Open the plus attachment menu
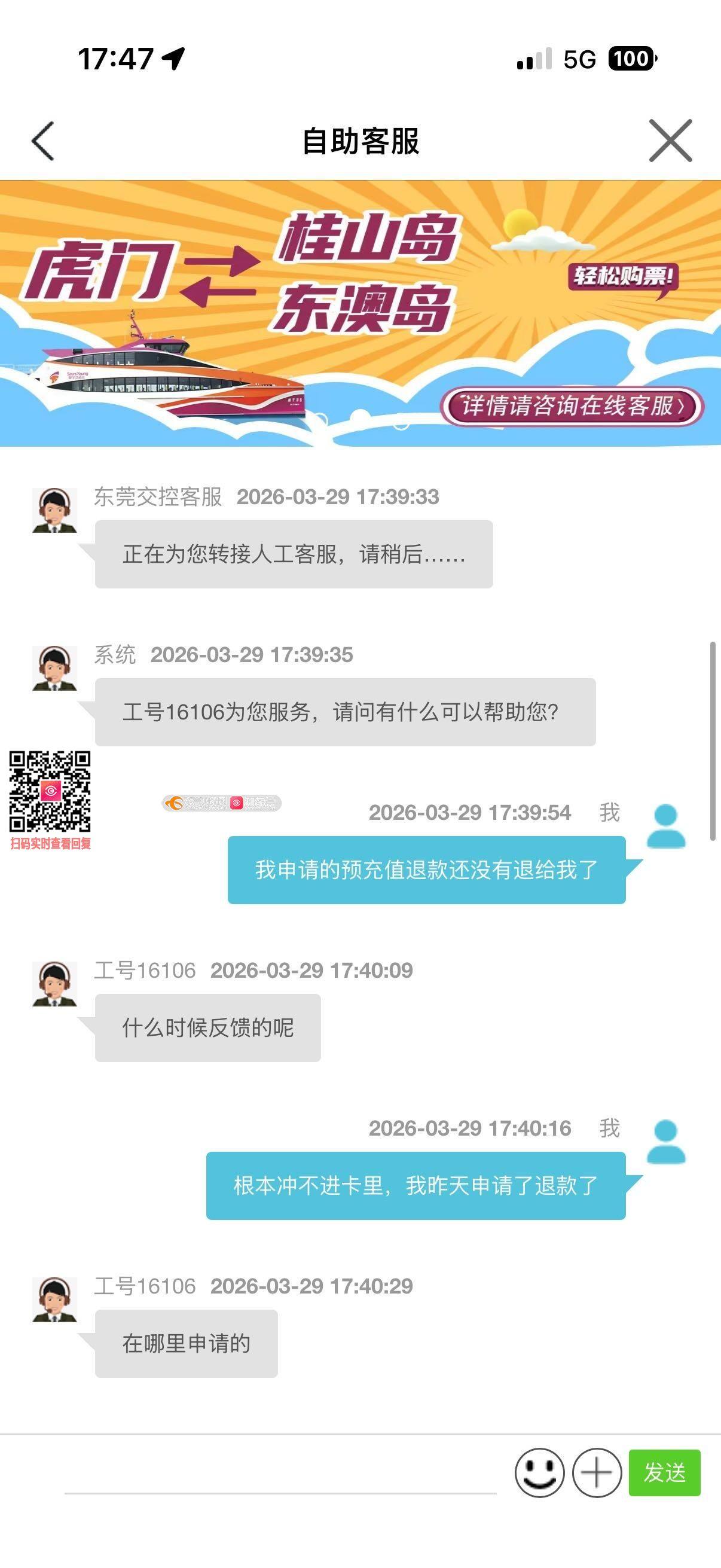Viewport: 721px width, 1568px height. pyautogui.click(x=596, y=1472)
